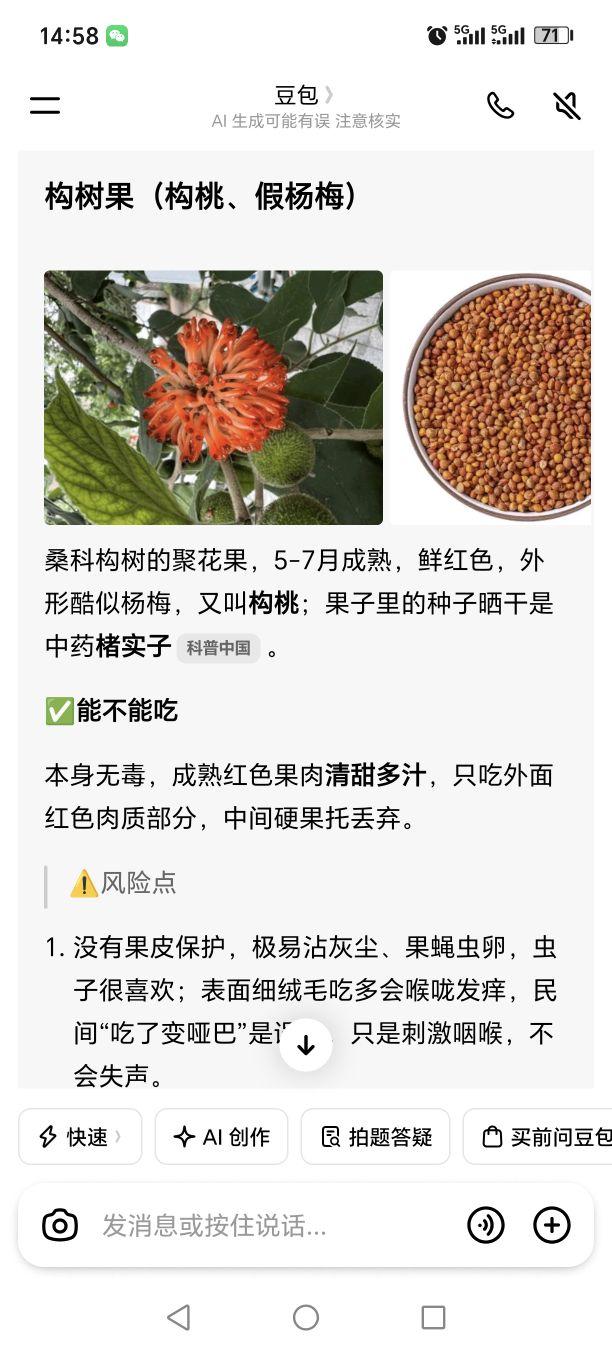The width and height of the screenshot is (612, 1350).
Task: Switch to voice input mode
Action: click(486, 1225)
